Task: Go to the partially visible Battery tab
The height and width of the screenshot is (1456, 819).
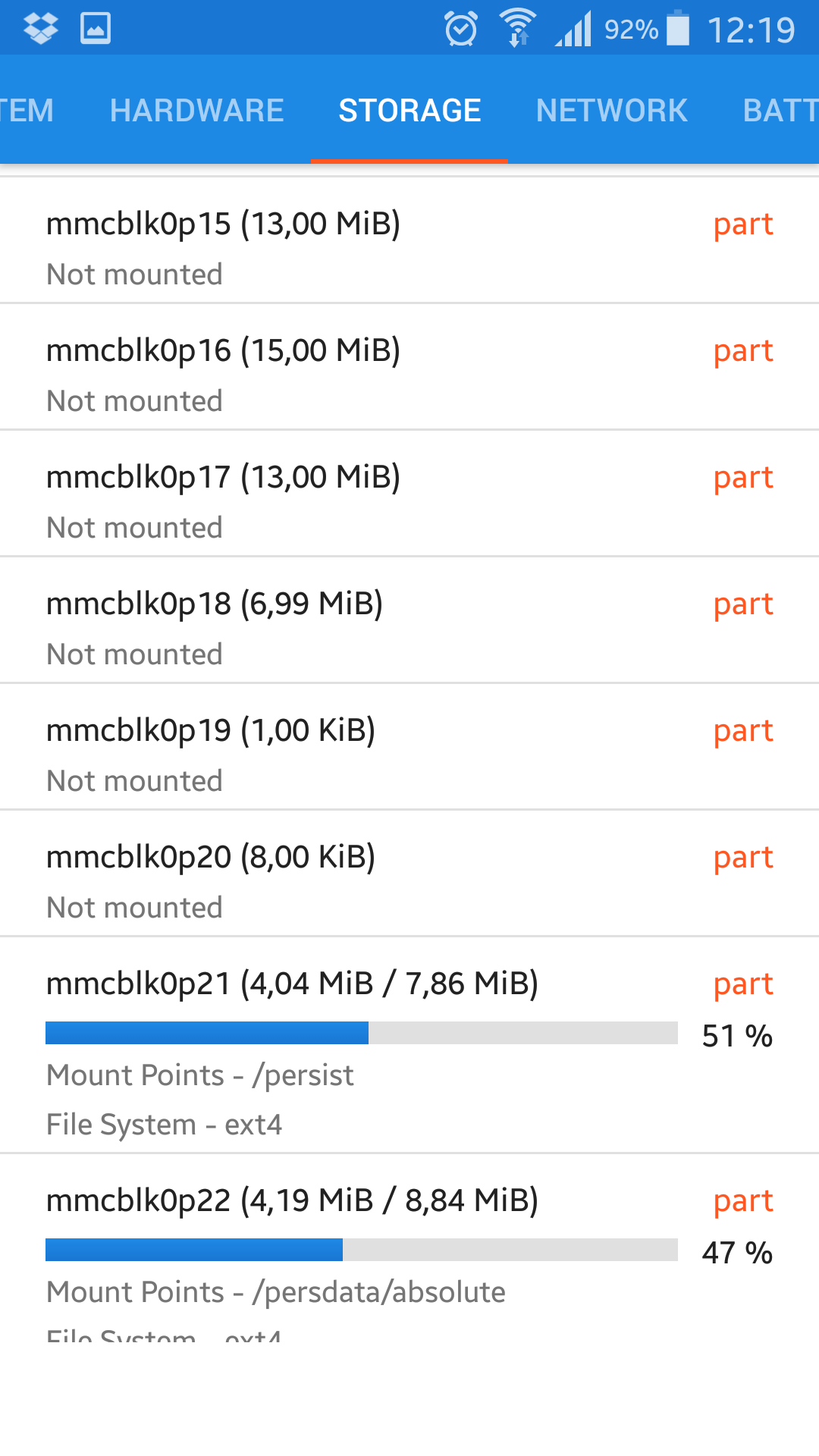Action: (781, 111)
